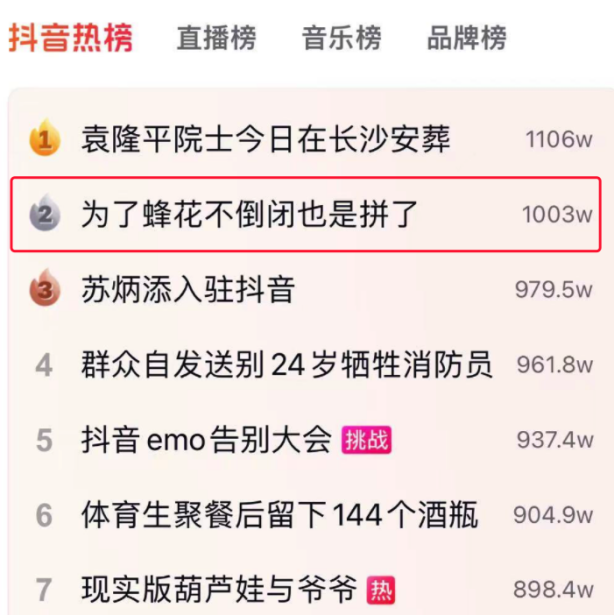Switch to the 直播榜 tab
This screenshot has width=615, height=616.
click(216, 38)
